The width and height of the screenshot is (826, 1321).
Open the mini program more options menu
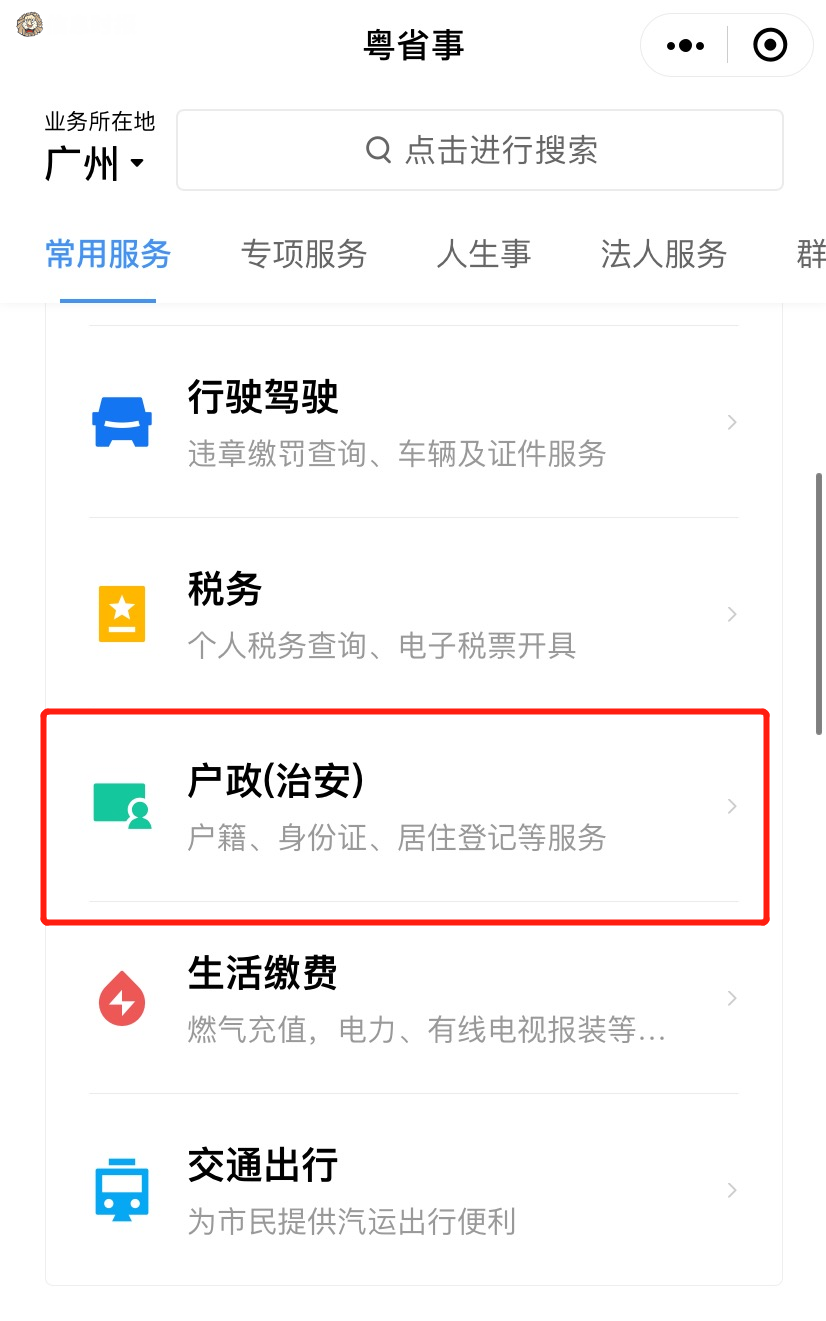(x=685, y=45)
